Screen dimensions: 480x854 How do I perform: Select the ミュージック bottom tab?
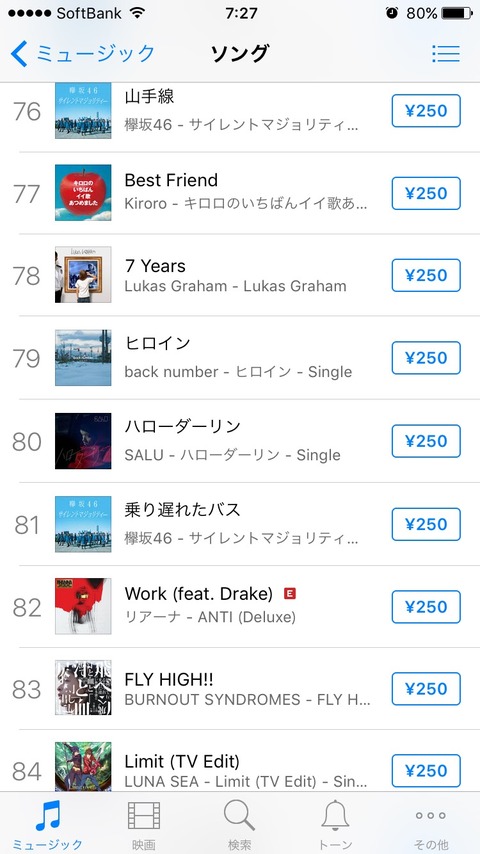pyautogui.click(x=47, y=824)
